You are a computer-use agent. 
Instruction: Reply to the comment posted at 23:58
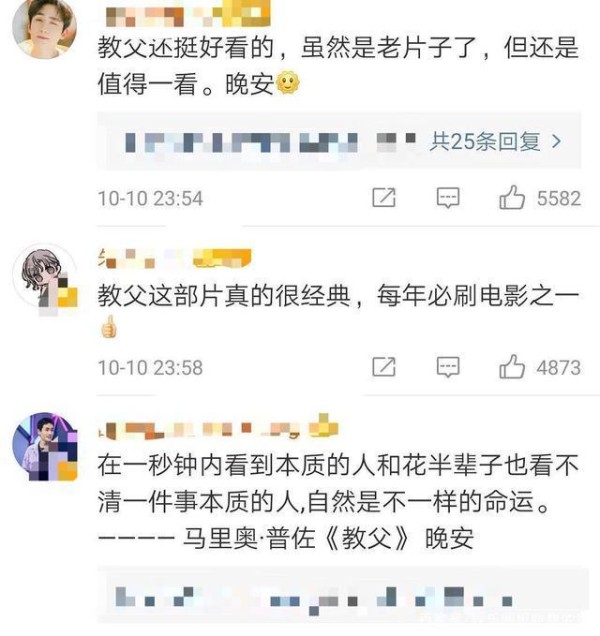(x=448, y=367)
